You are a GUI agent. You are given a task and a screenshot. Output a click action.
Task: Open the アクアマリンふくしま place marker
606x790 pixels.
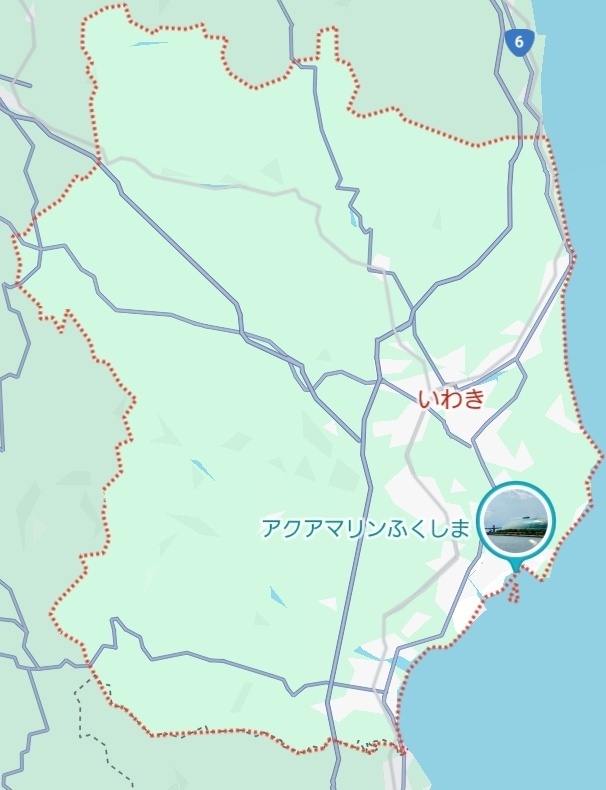tap(516, 521)
